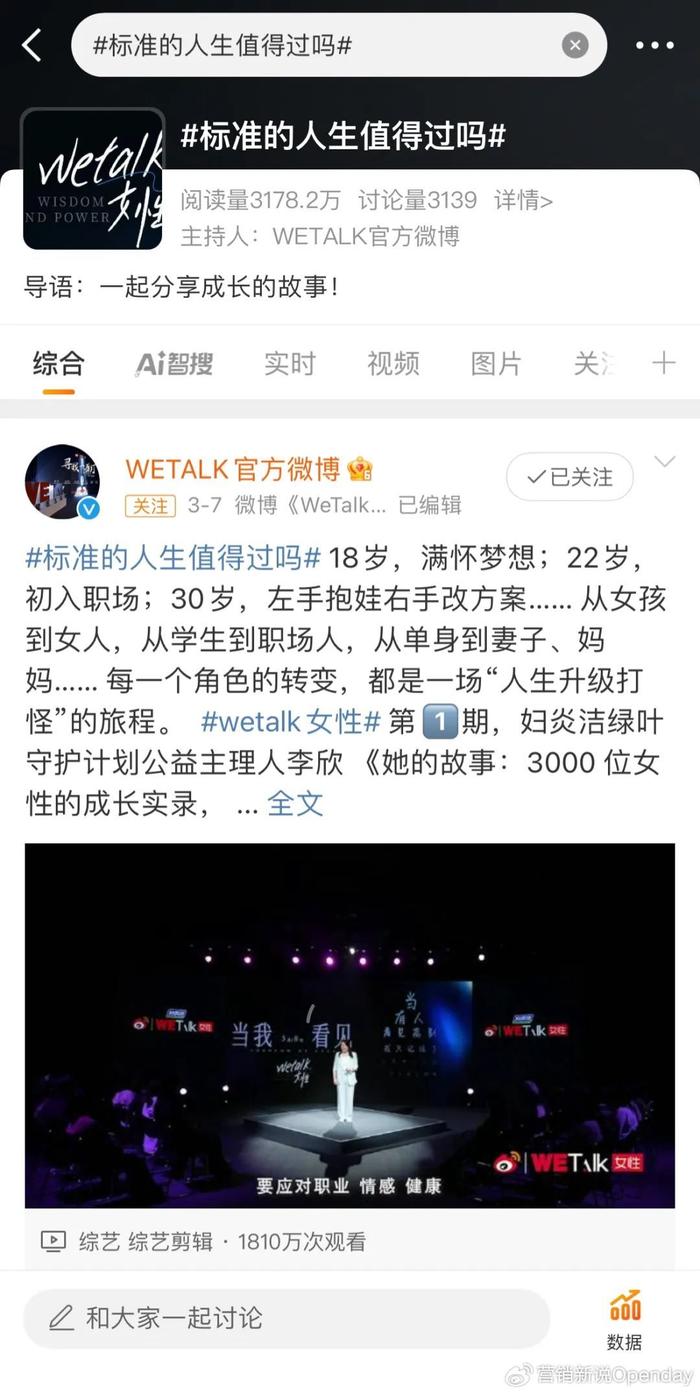This screenshot has height=1394, width=700.
Task: Expand the post options chevron
Action: pyautogui.click(x=665, y=461)
